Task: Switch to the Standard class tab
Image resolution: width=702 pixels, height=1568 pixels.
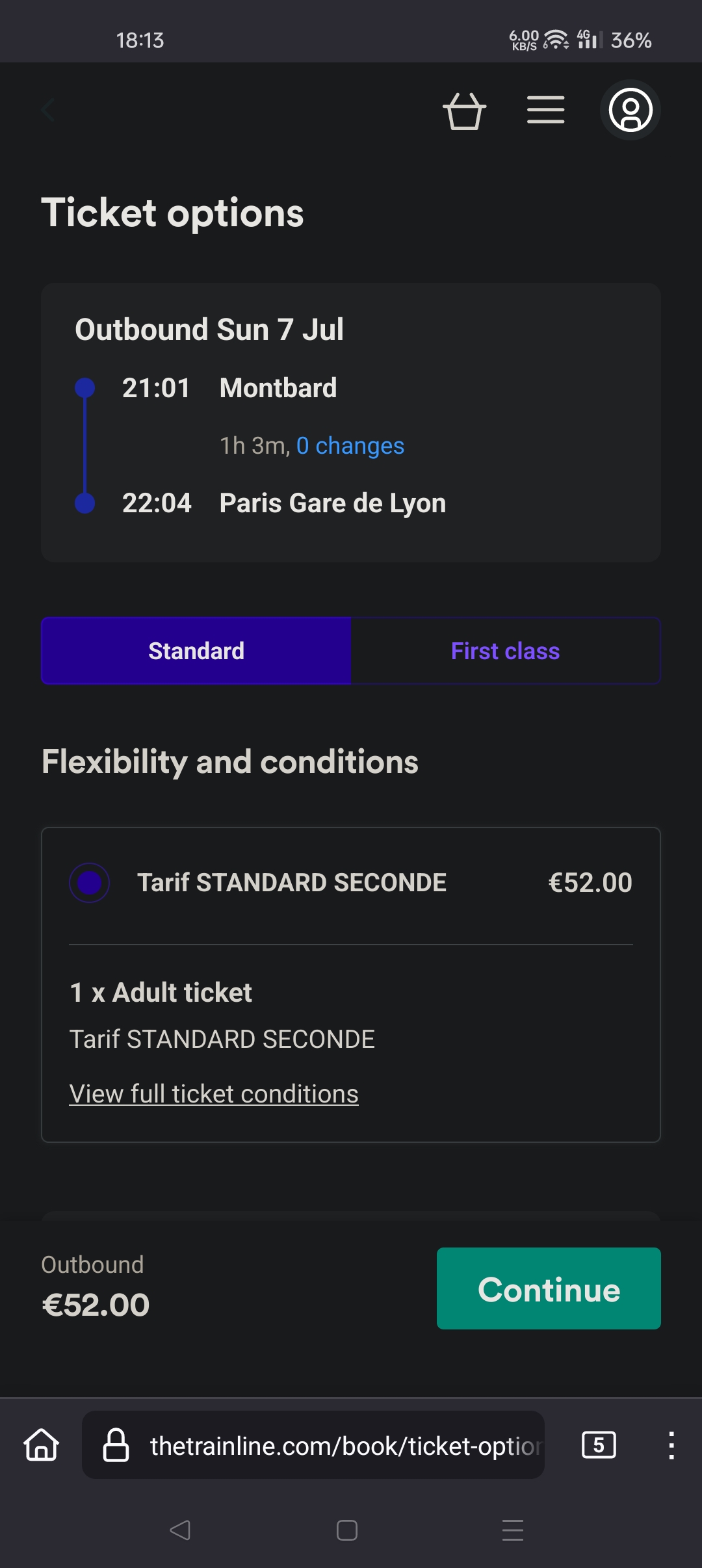Action: pos(196,651)
